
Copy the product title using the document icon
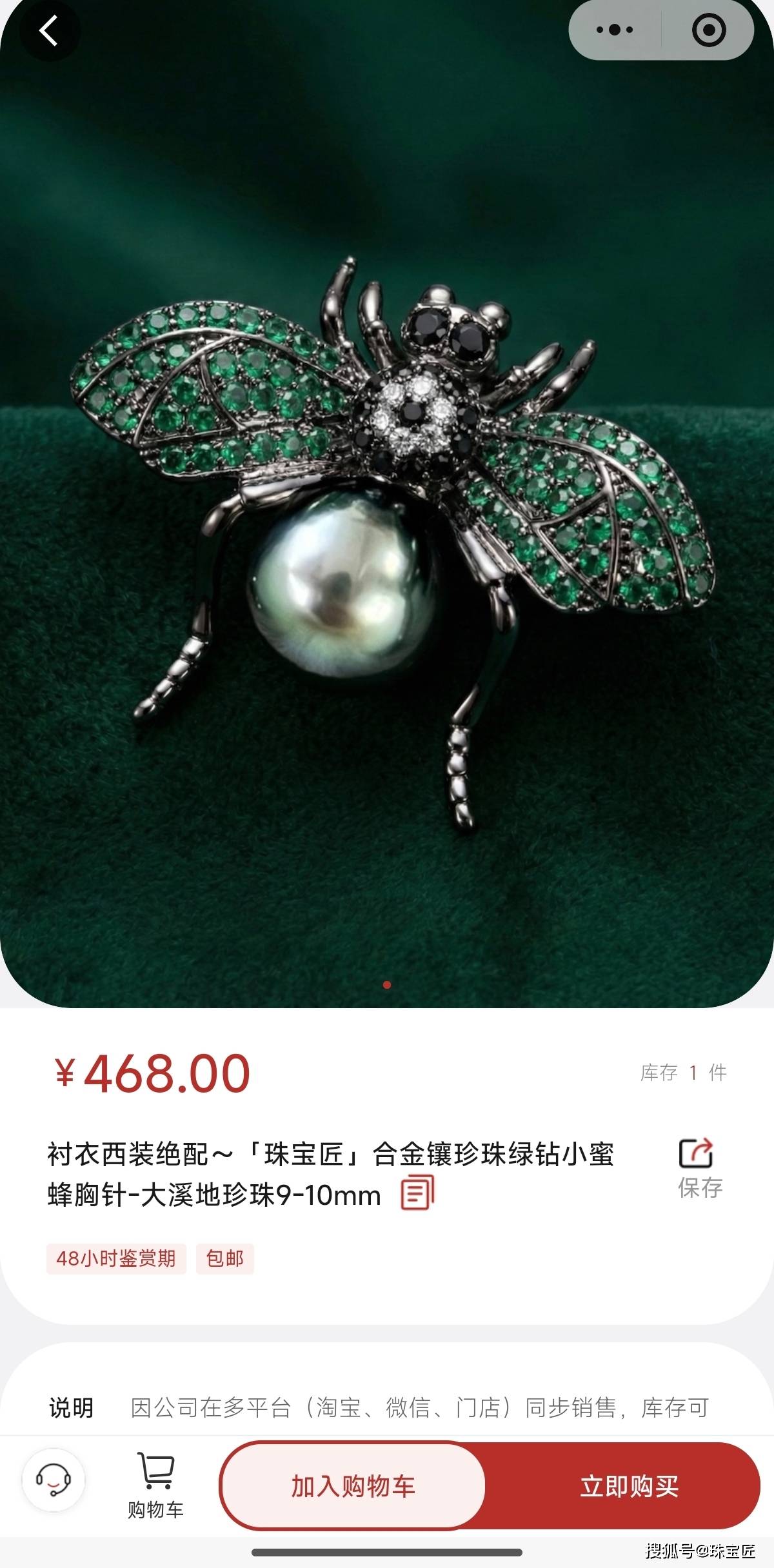click(417, 1193)
